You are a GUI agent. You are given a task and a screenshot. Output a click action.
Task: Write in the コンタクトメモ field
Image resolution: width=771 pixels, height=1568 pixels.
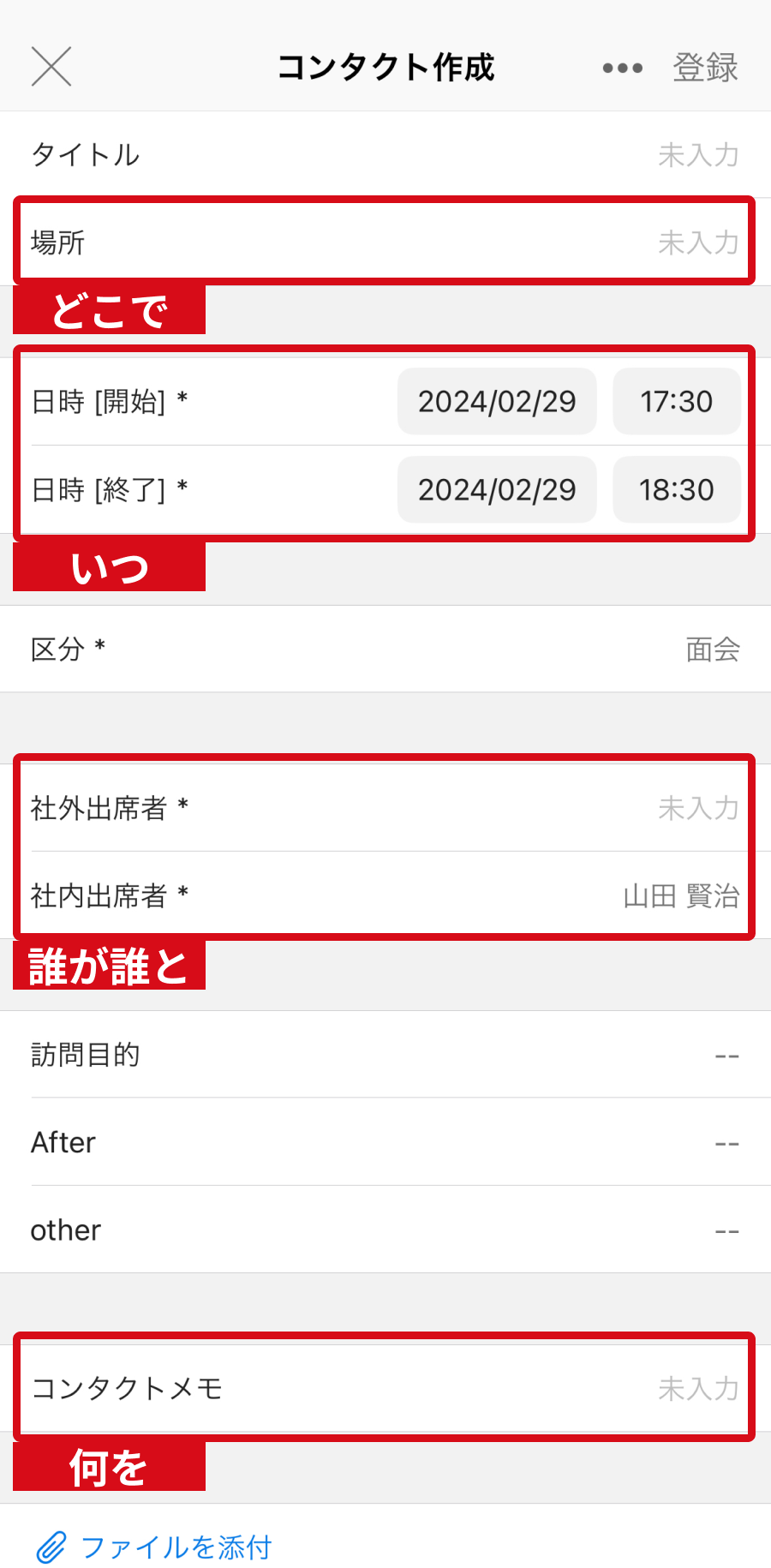click(x=385, y=1388)
